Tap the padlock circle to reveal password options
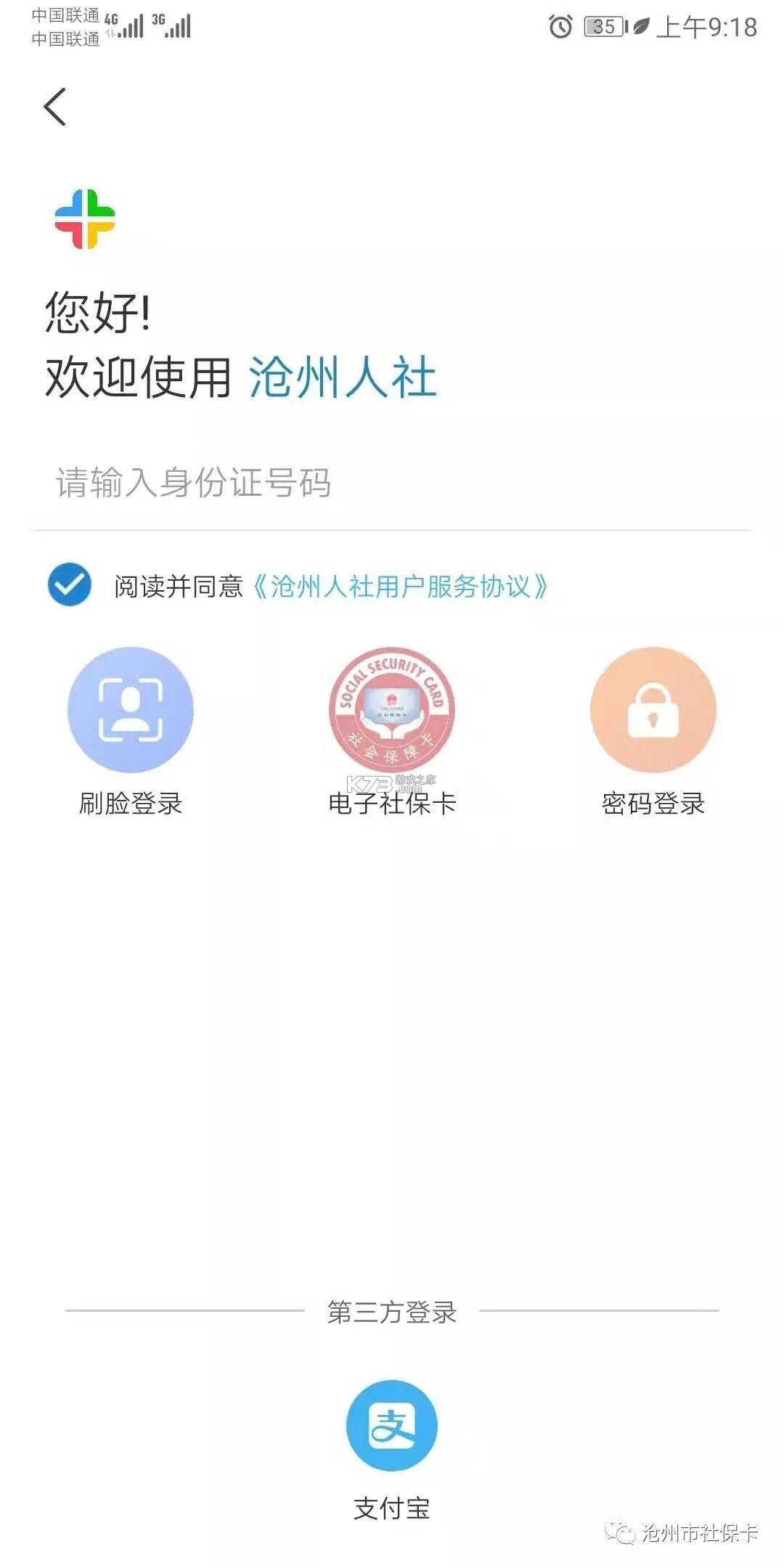 pos(653,711)
